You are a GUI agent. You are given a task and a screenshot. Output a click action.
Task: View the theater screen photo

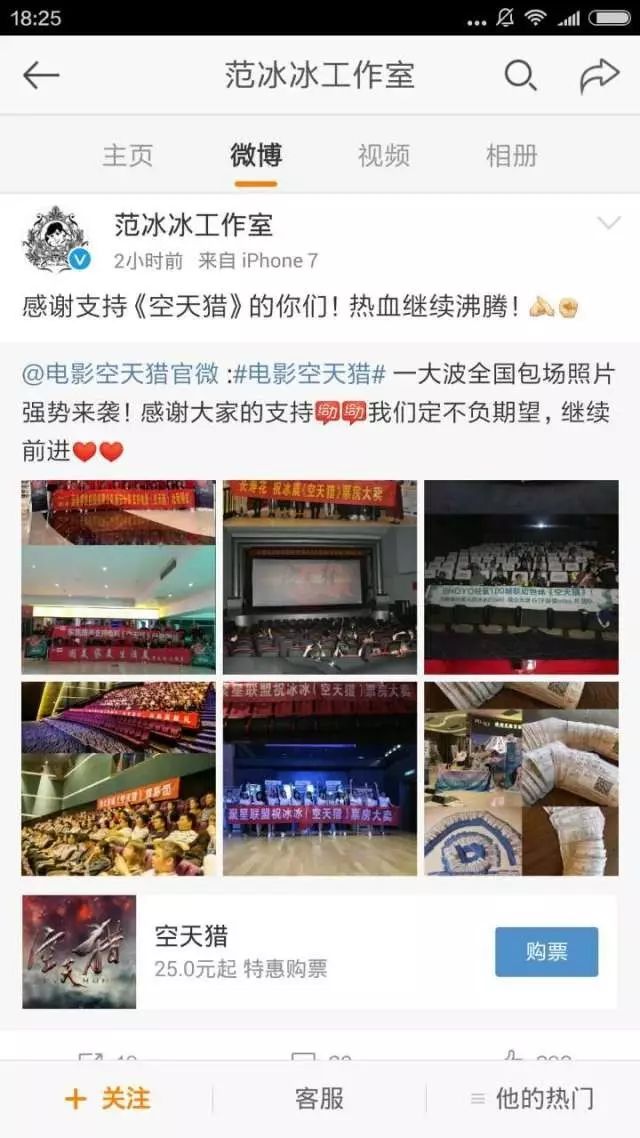[319, 577]
